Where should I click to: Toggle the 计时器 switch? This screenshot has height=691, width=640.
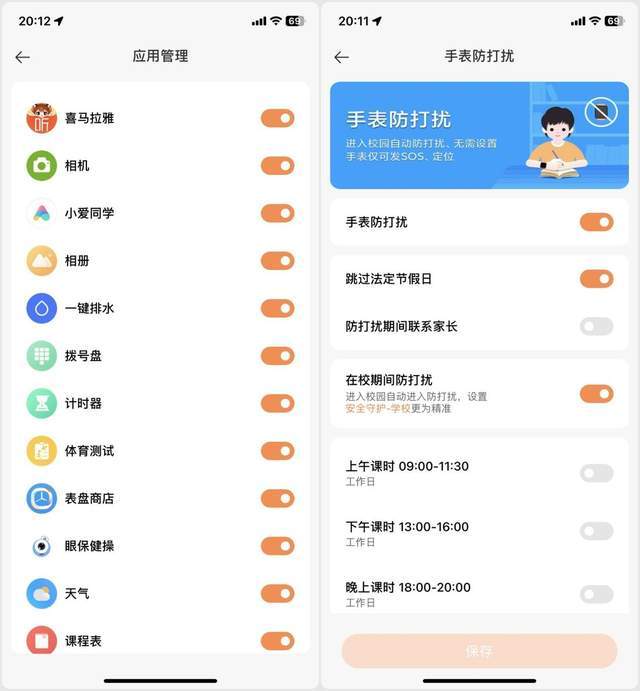[x=278, y=403]
